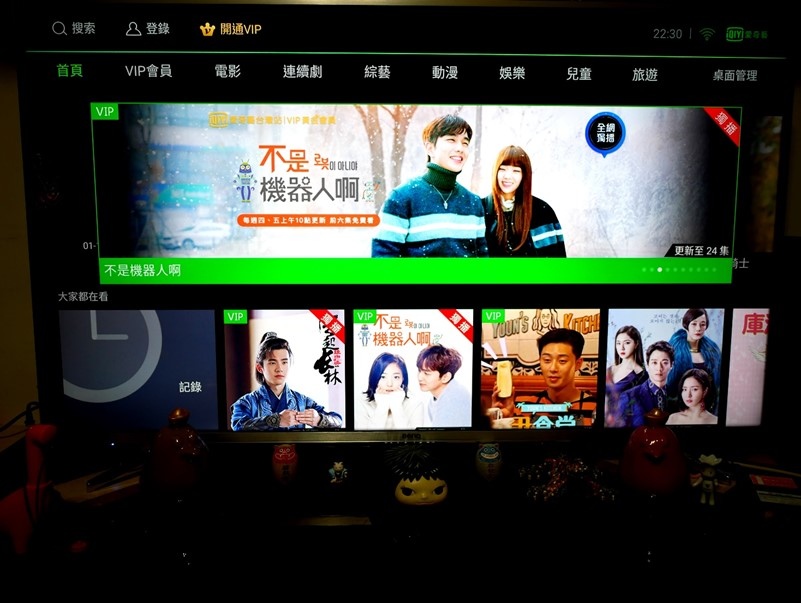Open the small 不是機器人啊 poster tile
Viewport: 801px width, 603px height.
[413, 369]
